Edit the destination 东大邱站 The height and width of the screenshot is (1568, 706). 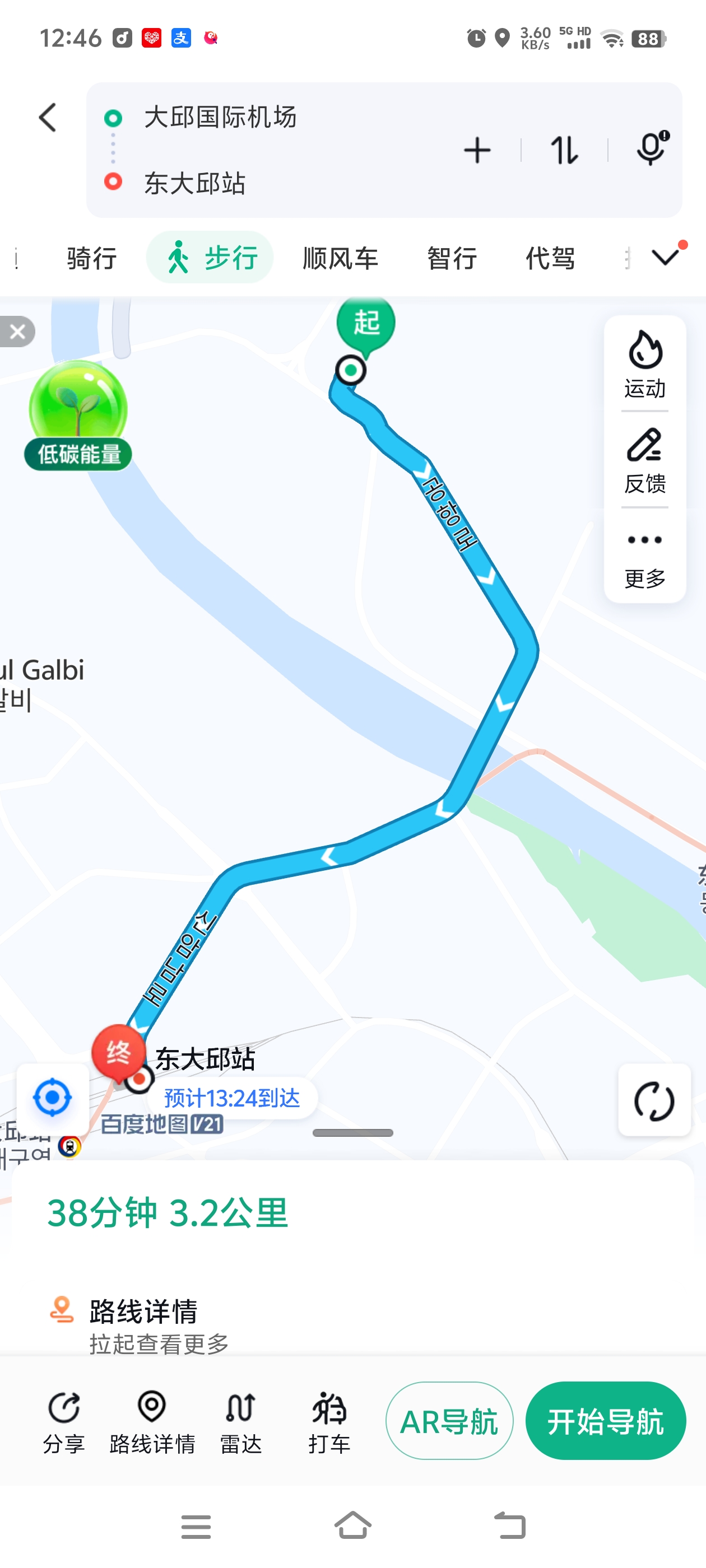click(x=195, y=183)
